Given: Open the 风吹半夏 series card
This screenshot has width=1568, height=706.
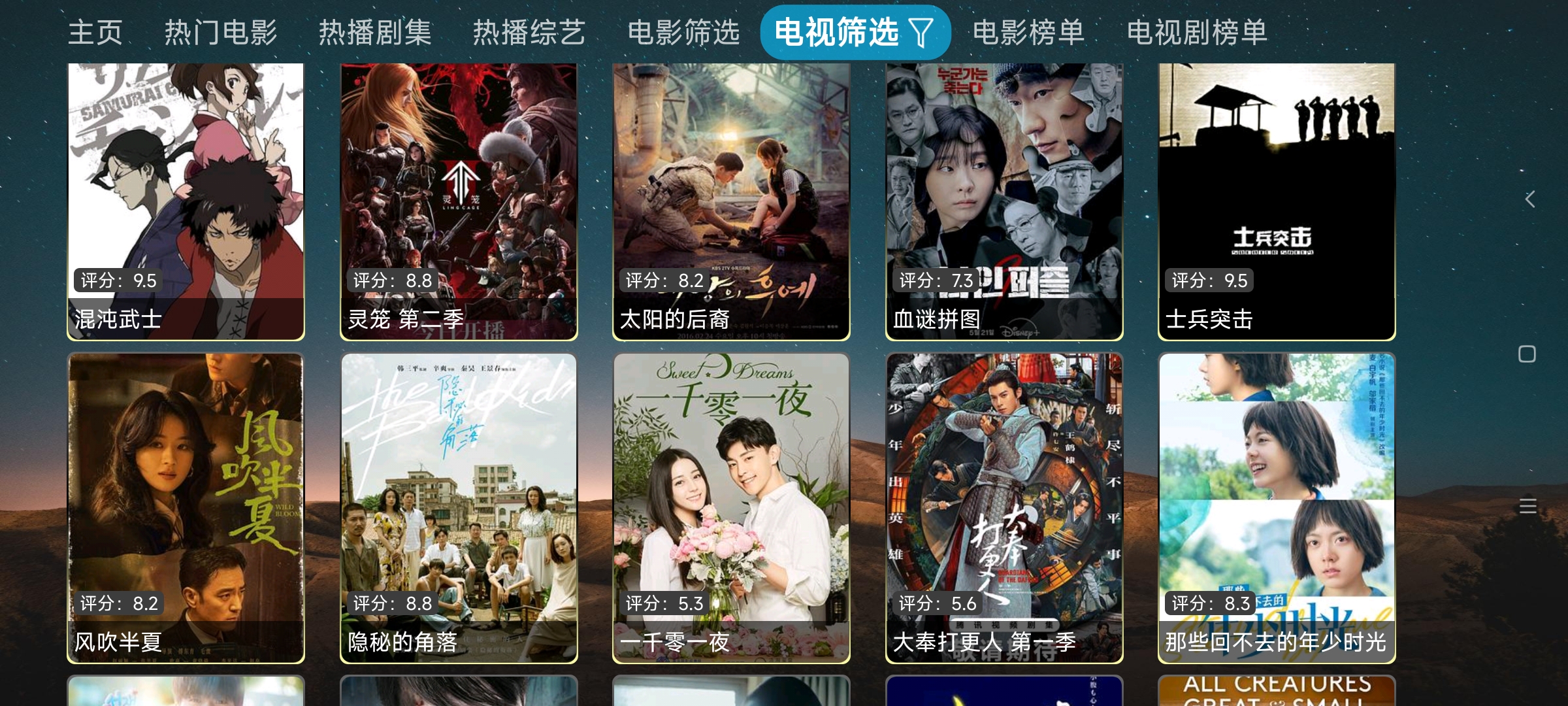Looking at the screenshot, I should coord(186,507).
